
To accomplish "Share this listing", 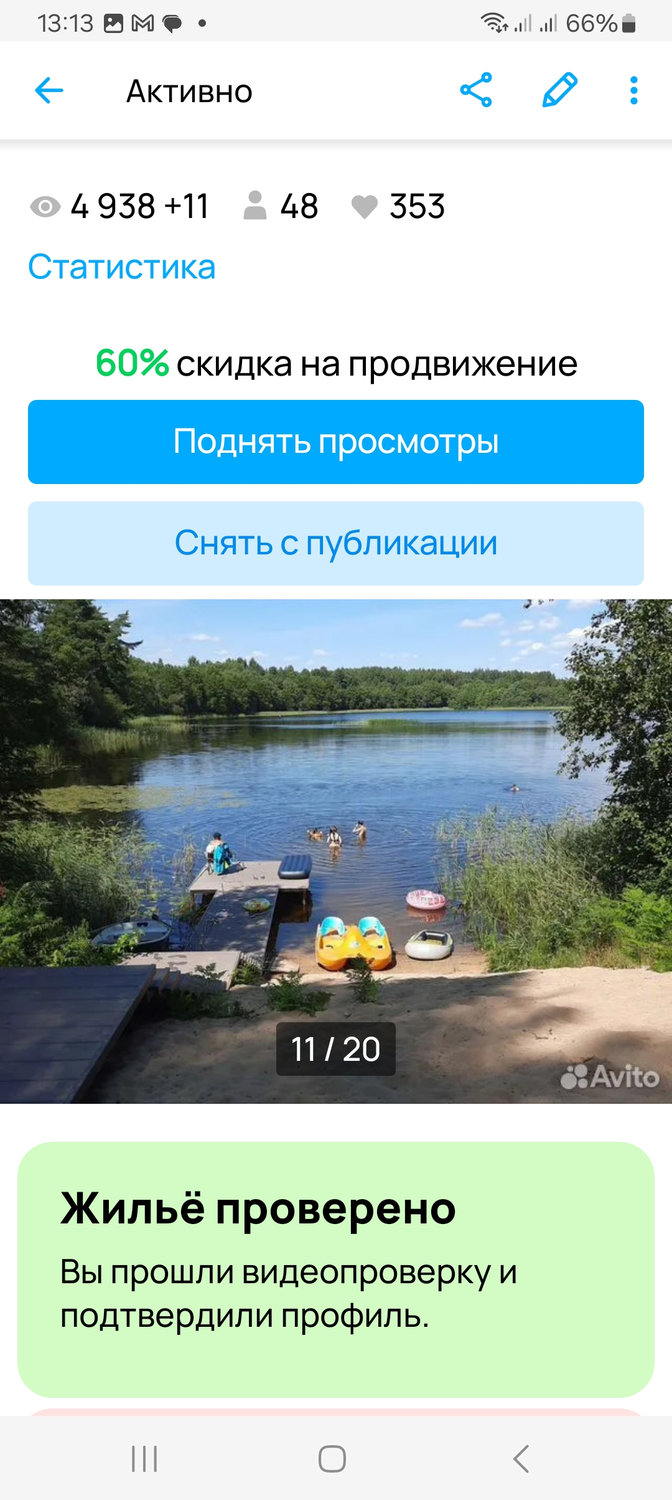I will [476, 91].
